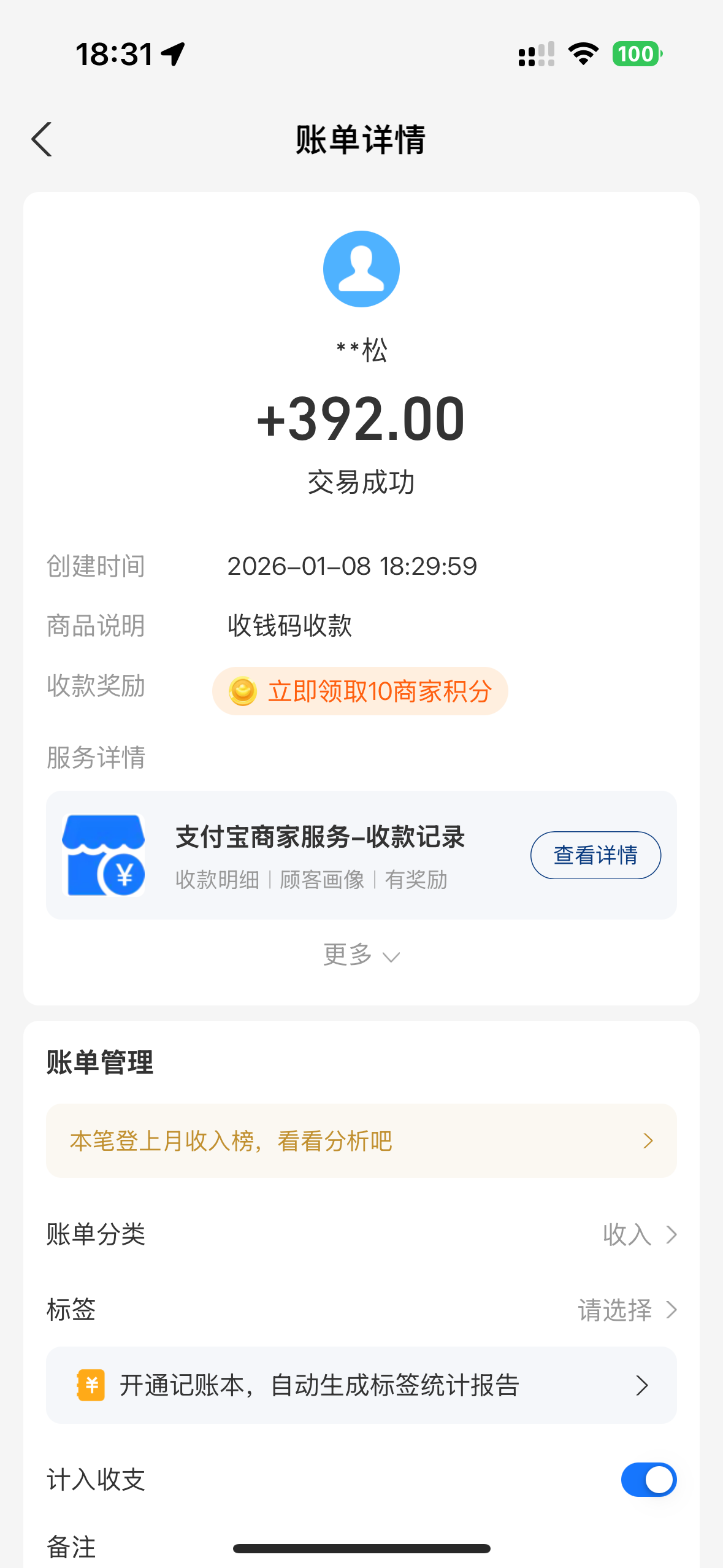Tap the blue merchant store icon in 服务详情
Screen dimensions: 723x1568
click(x=104, y=855)
